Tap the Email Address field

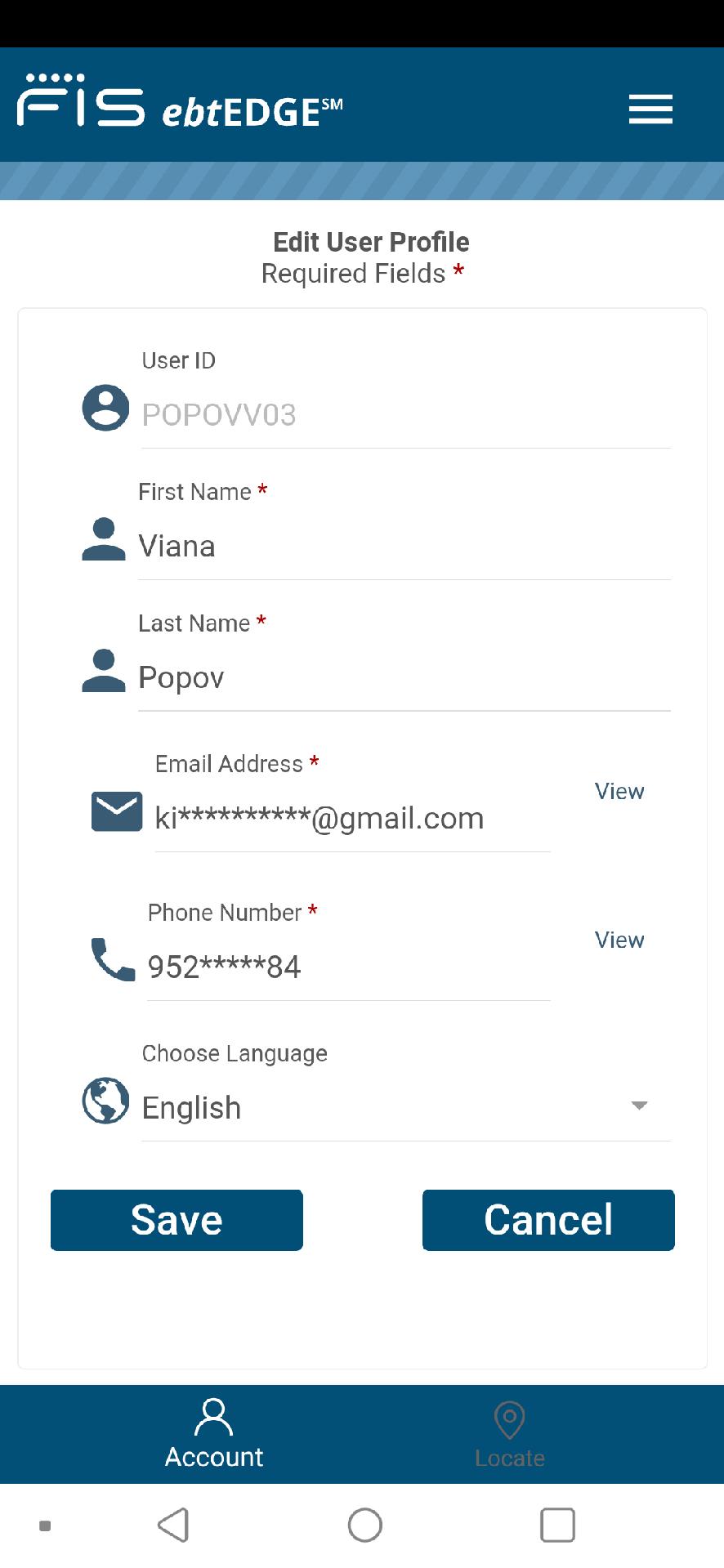[352, 818]
